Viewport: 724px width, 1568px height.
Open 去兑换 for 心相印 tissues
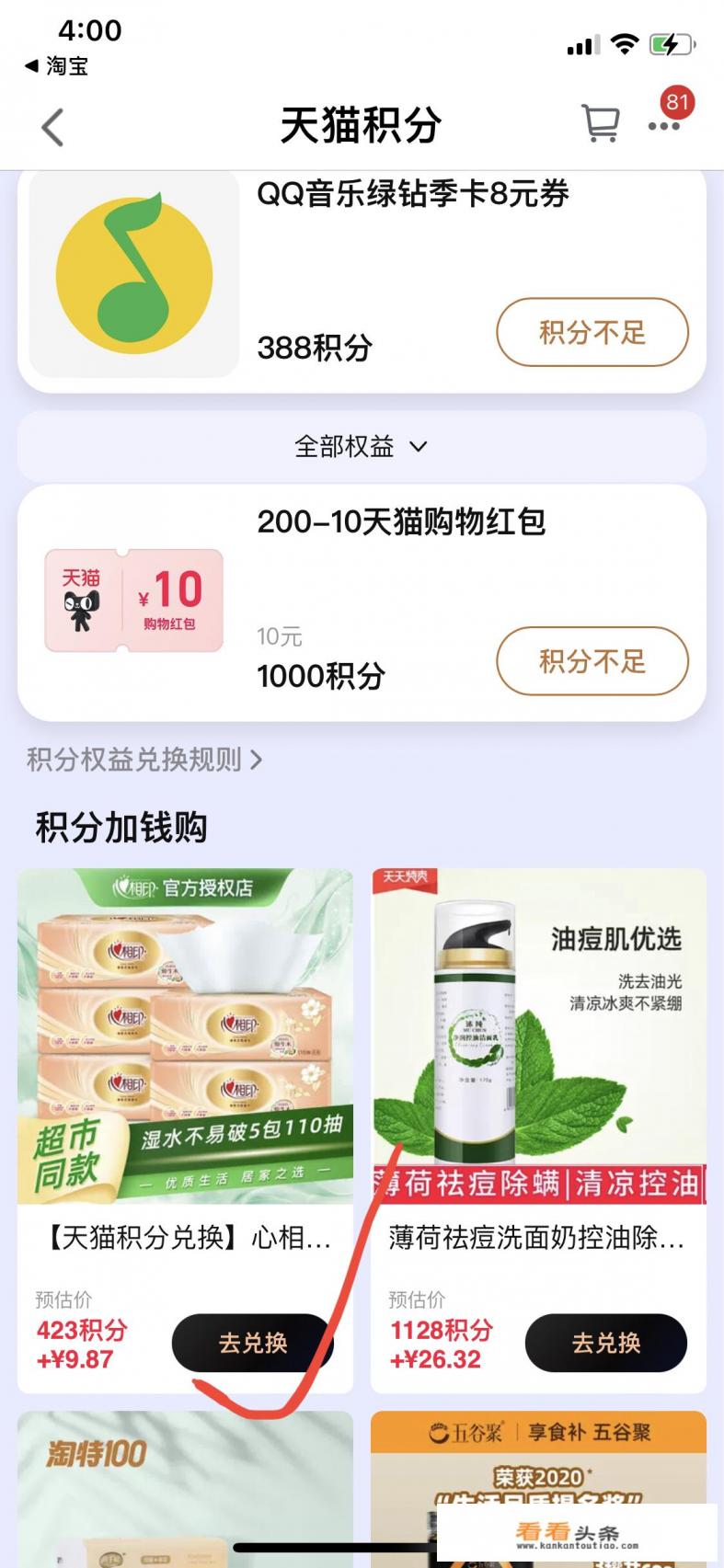pos(252,1343)
